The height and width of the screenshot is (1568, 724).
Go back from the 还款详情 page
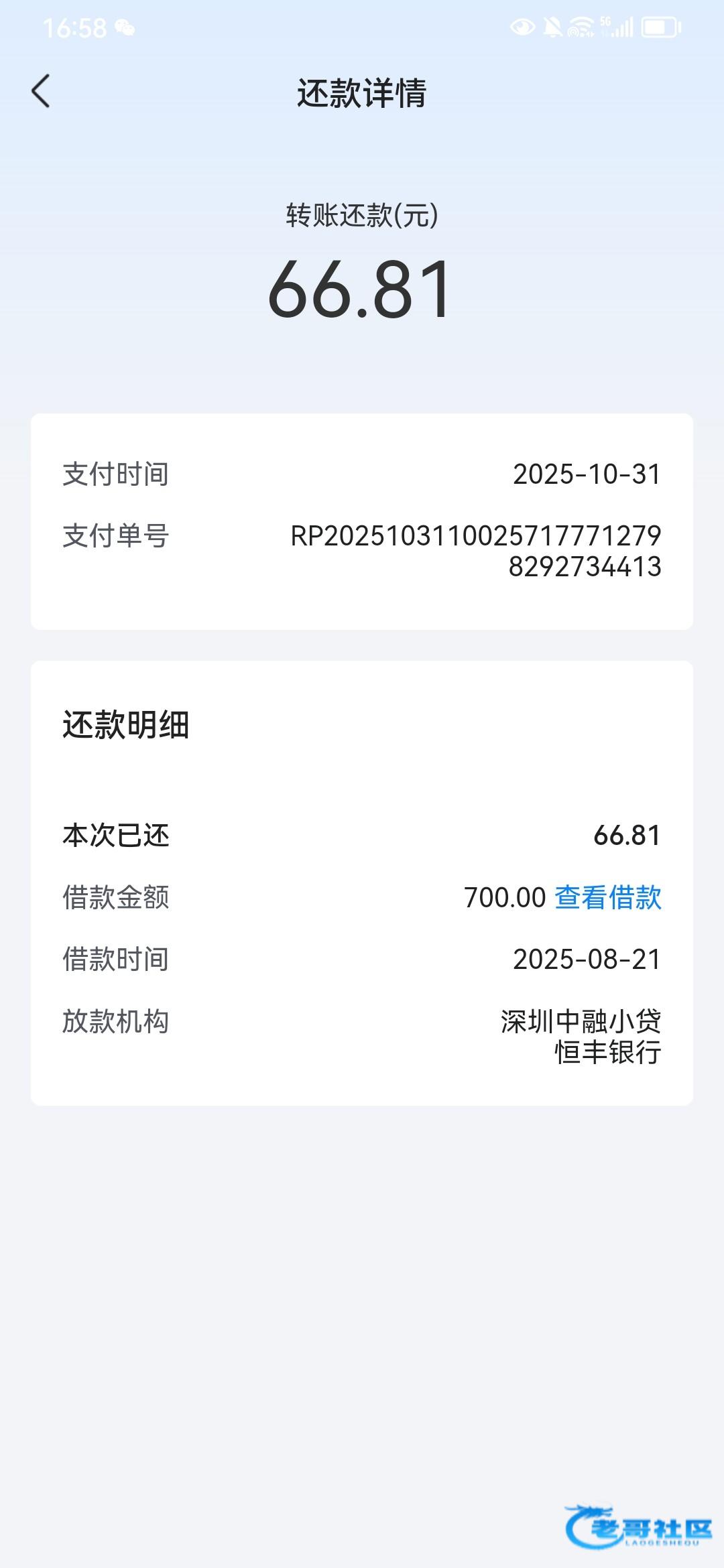pyautogui.click(x=41, y=91)
